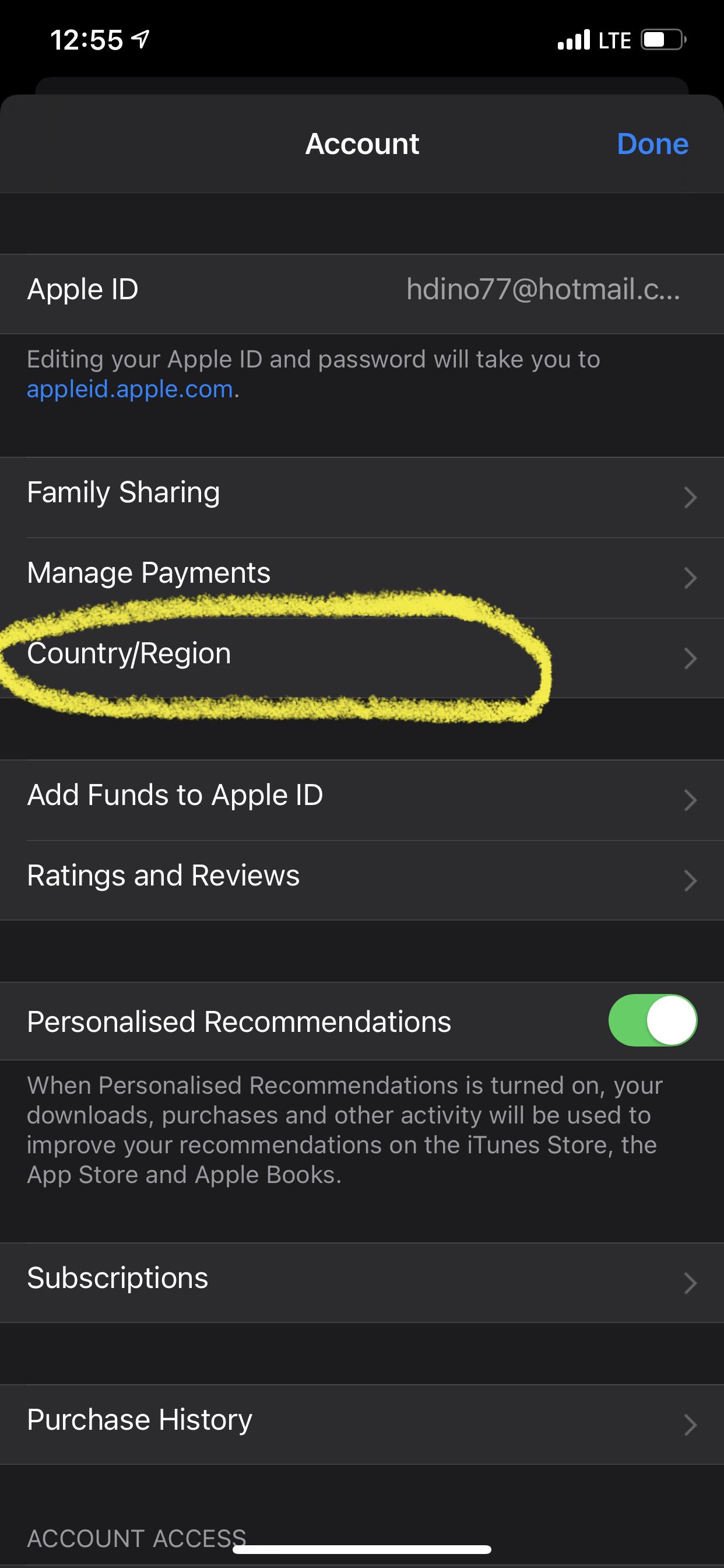
Task: View Subscriptions
Action: [361, 1278]
